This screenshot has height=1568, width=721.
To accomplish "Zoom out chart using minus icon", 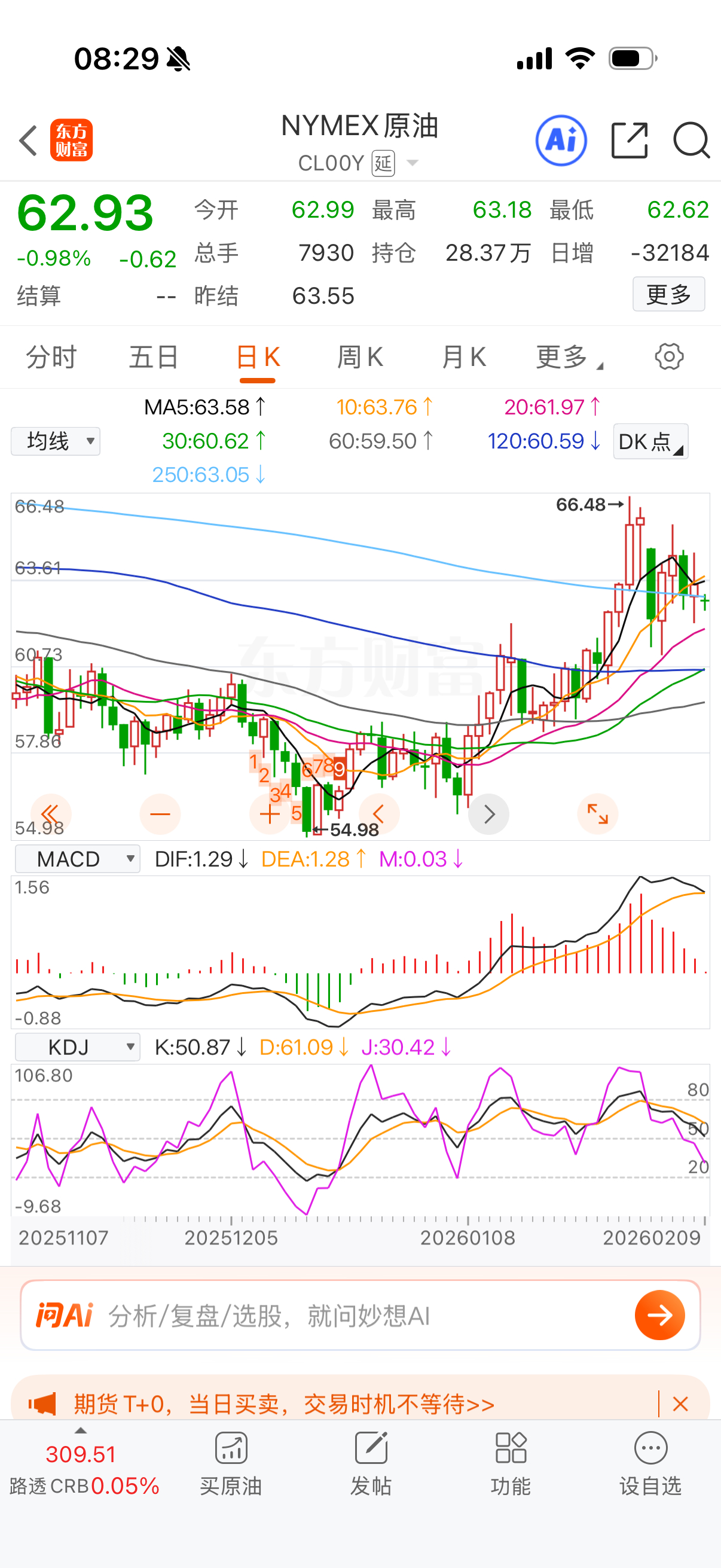I will pos(160,814).
